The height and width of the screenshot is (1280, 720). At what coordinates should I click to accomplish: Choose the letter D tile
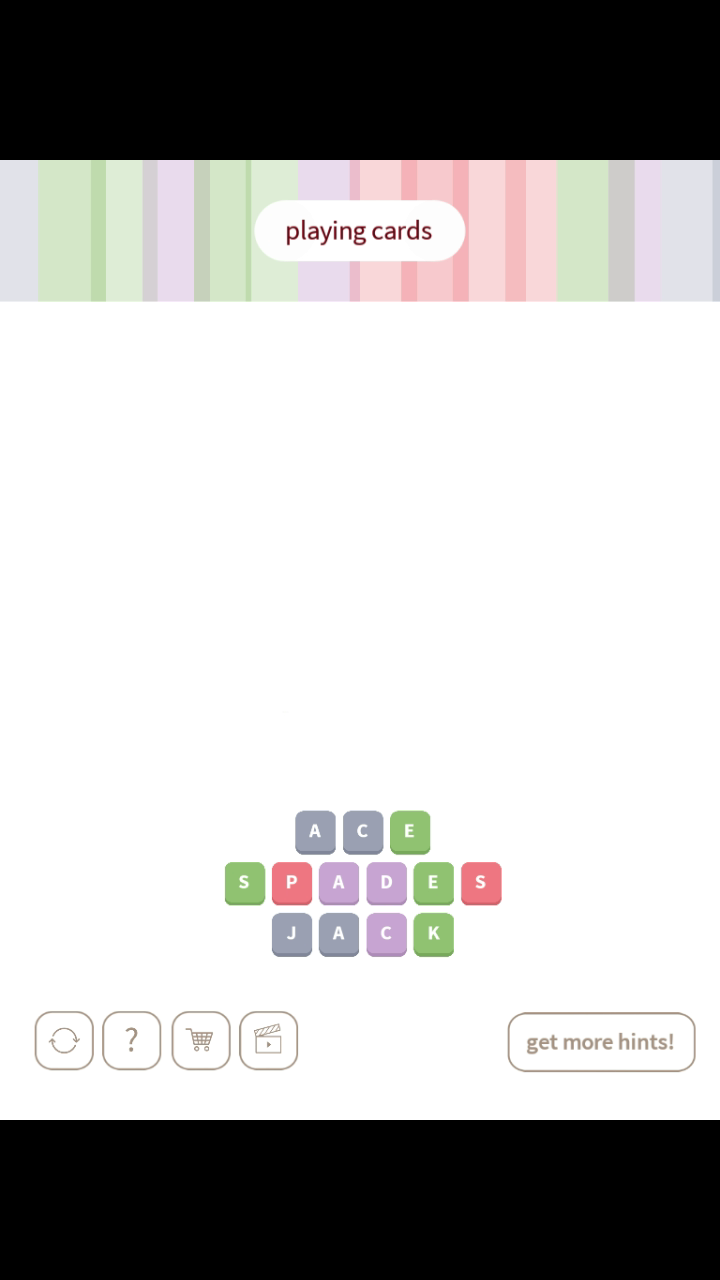tap(386, 883)
